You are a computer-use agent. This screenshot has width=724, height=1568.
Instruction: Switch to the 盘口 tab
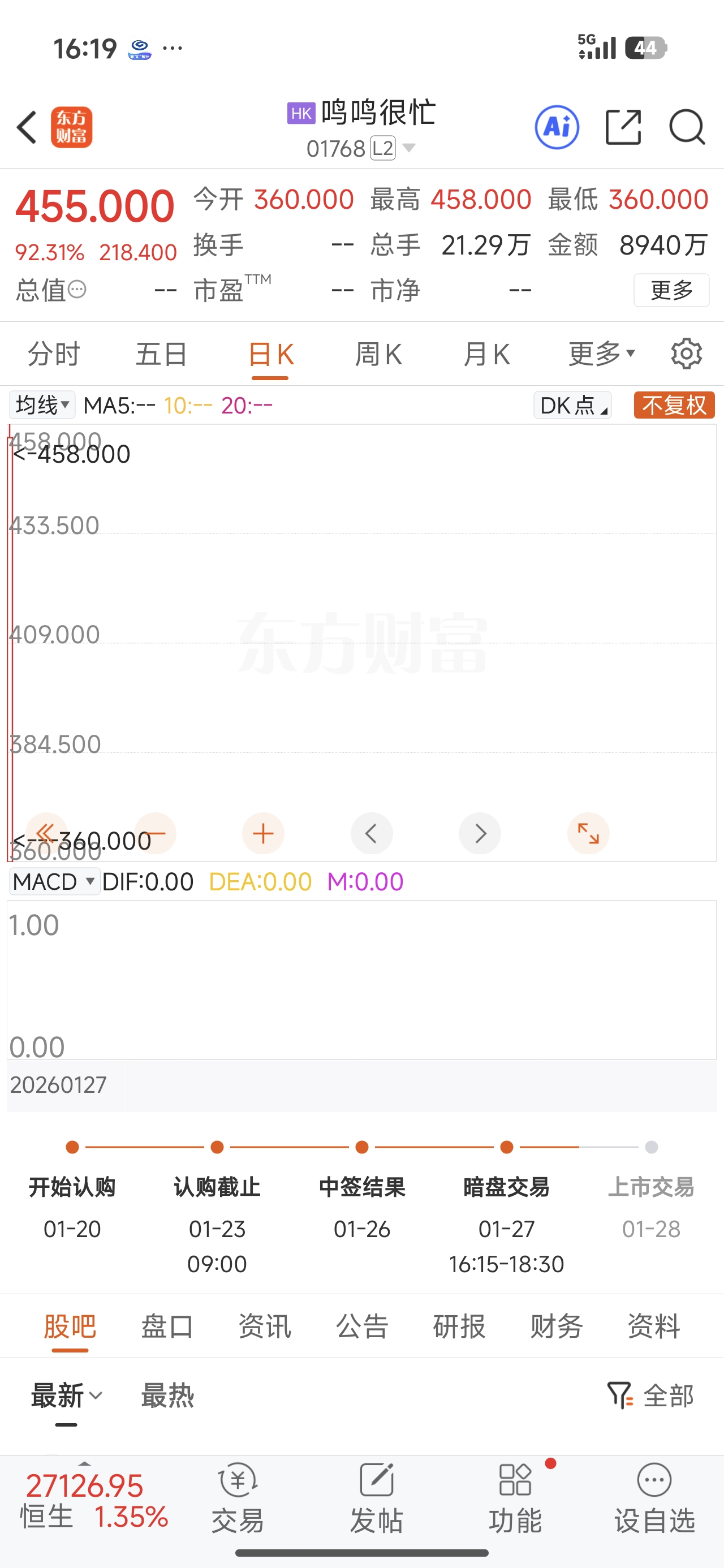[167, 1326]
